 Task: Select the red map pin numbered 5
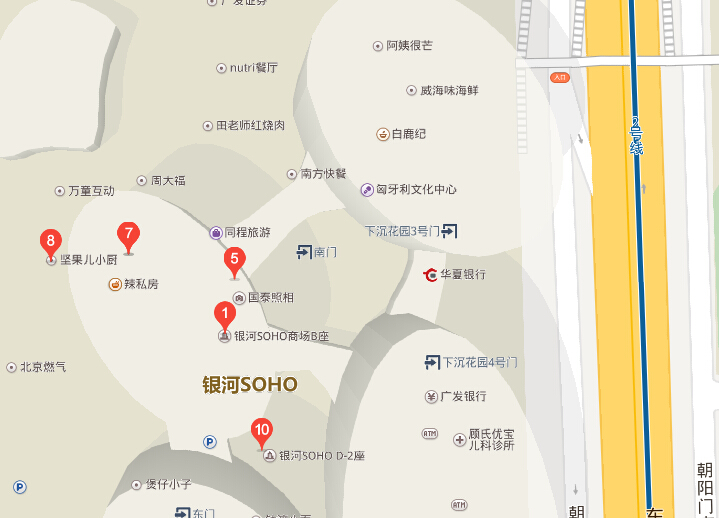click(234, 261)
